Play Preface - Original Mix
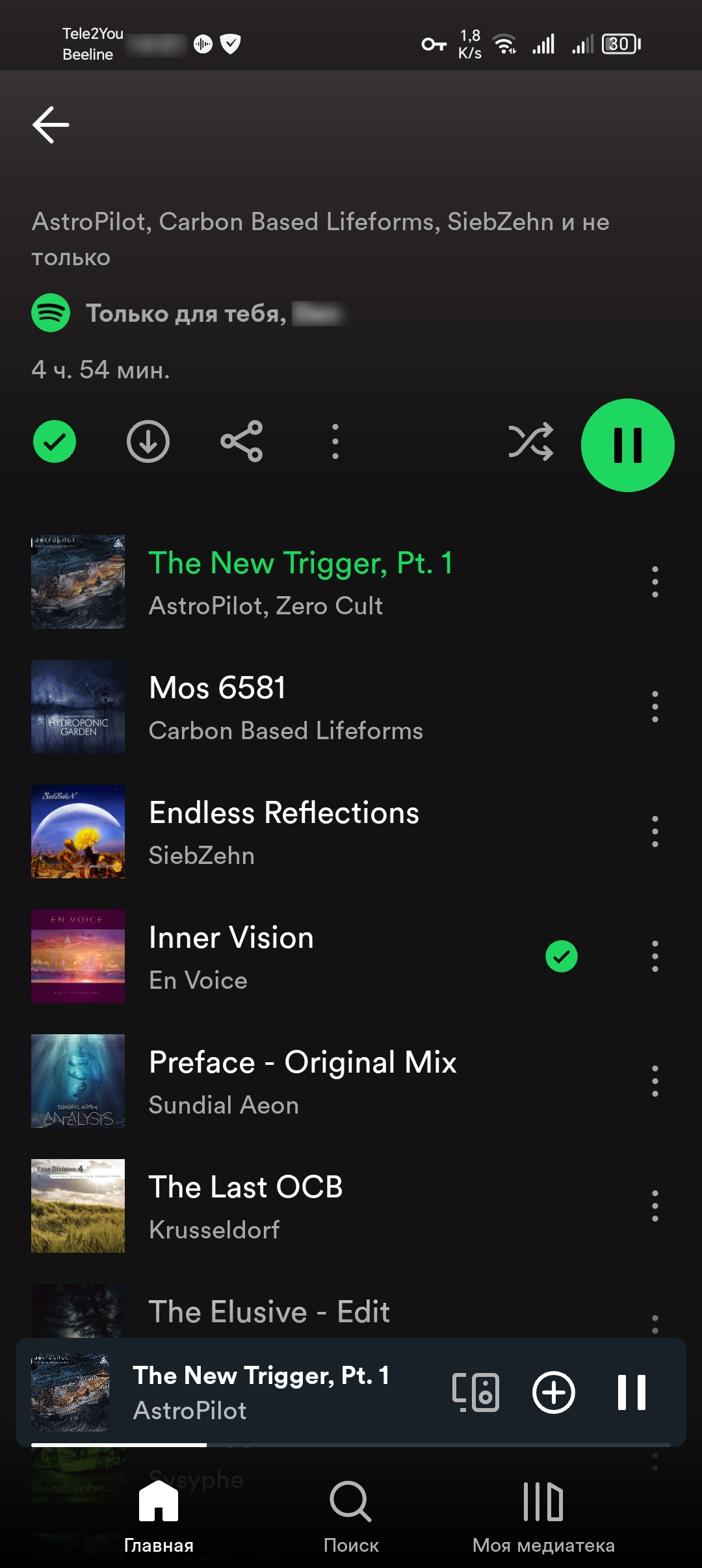The width and height of the screenshot is (702, 1568). click(302, 1082)
